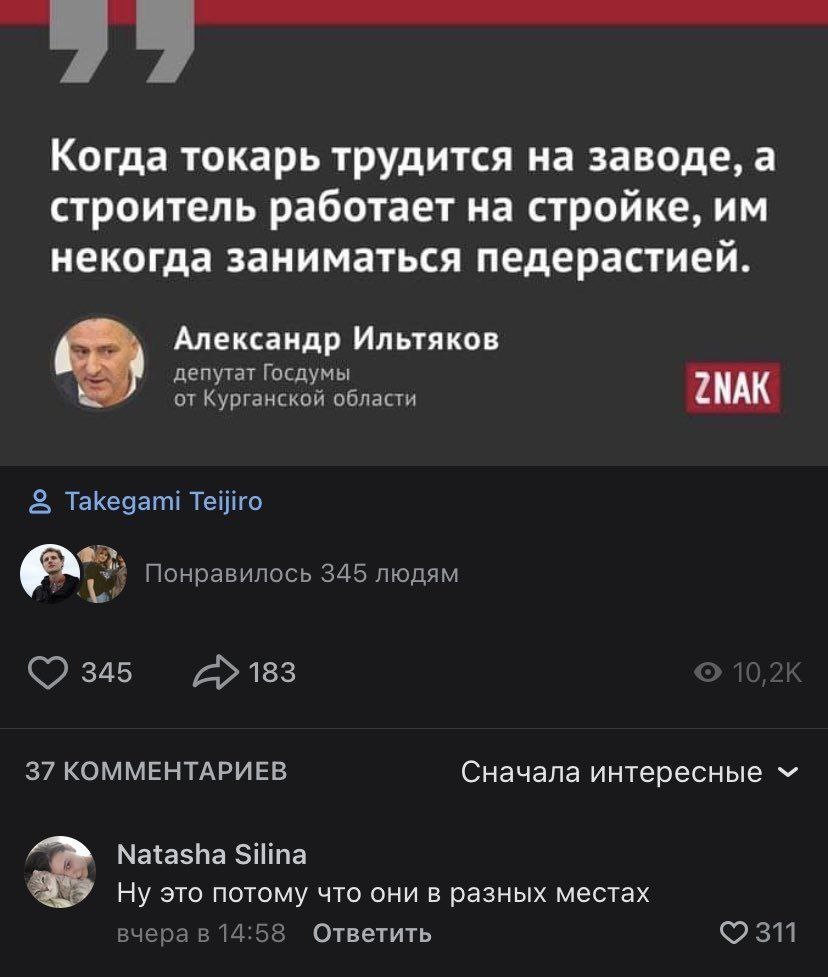Open the quote image in the post
Screen dimensions: 828x977
pyautogui.click(x=414, y=230)
